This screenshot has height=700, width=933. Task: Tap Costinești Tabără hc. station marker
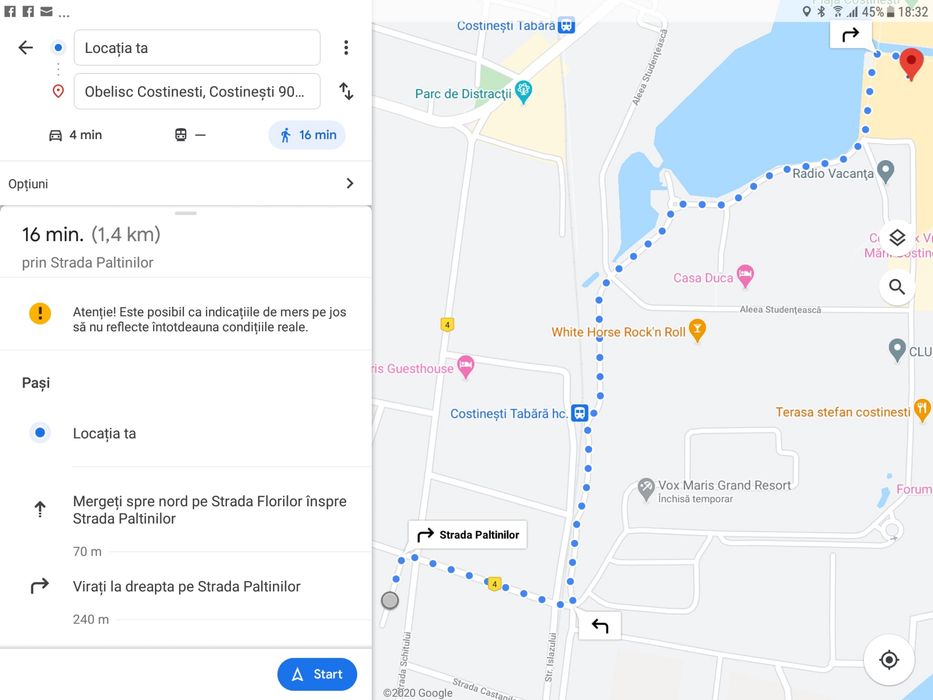point(580,413)
